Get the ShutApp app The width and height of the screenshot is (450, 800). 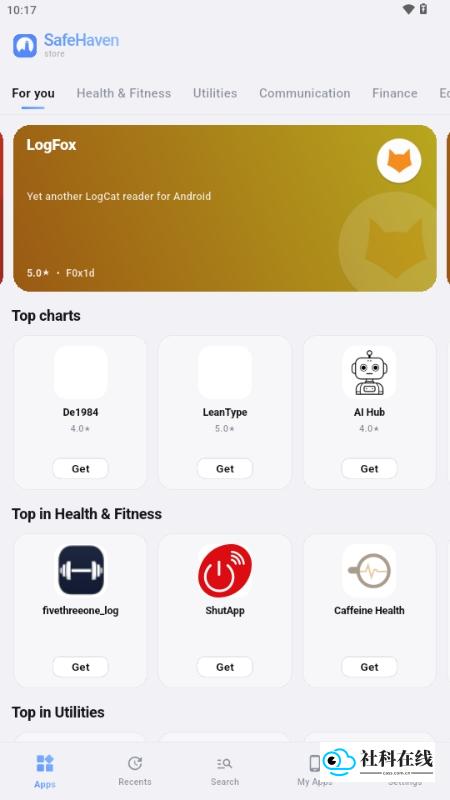(225, 667)
